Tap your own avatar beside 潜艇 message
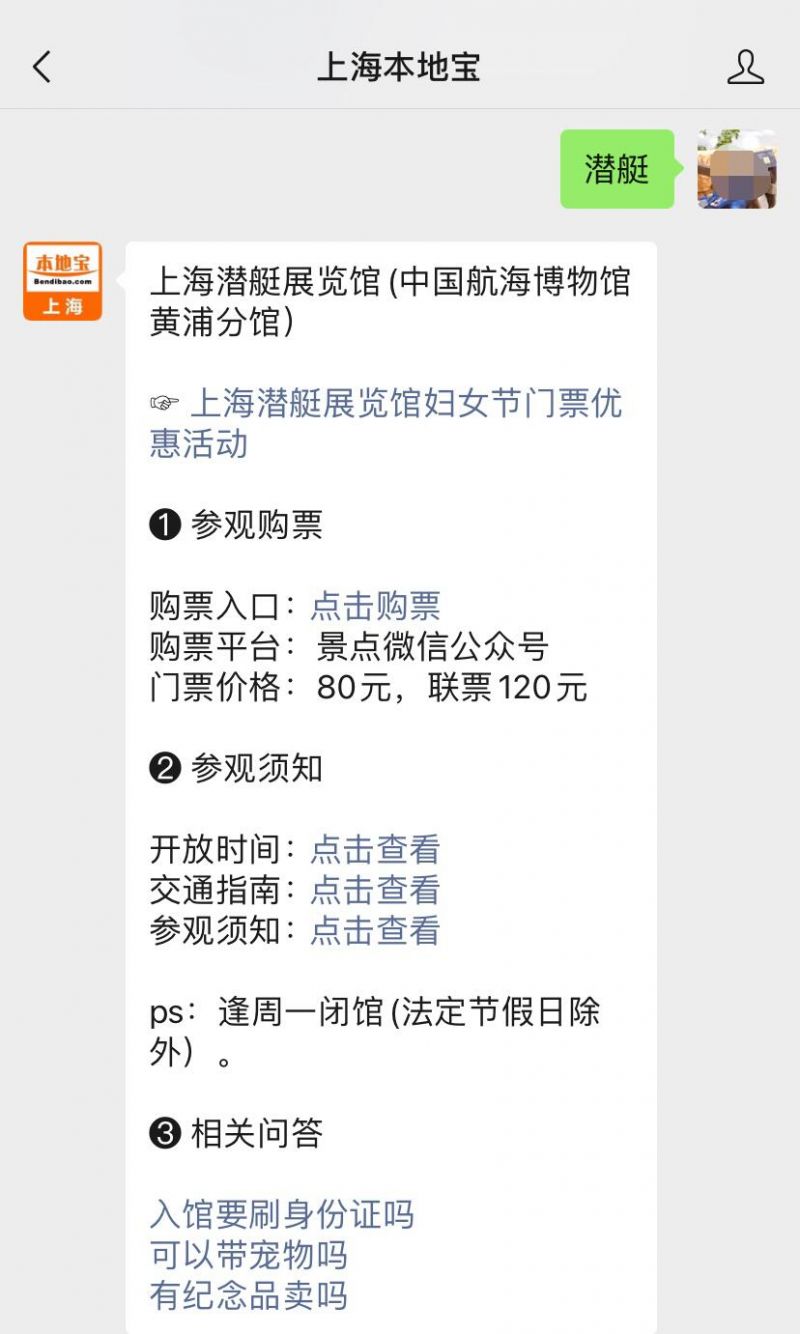The width and height of the screenshot is (800, 1334). tap(737, 169)
